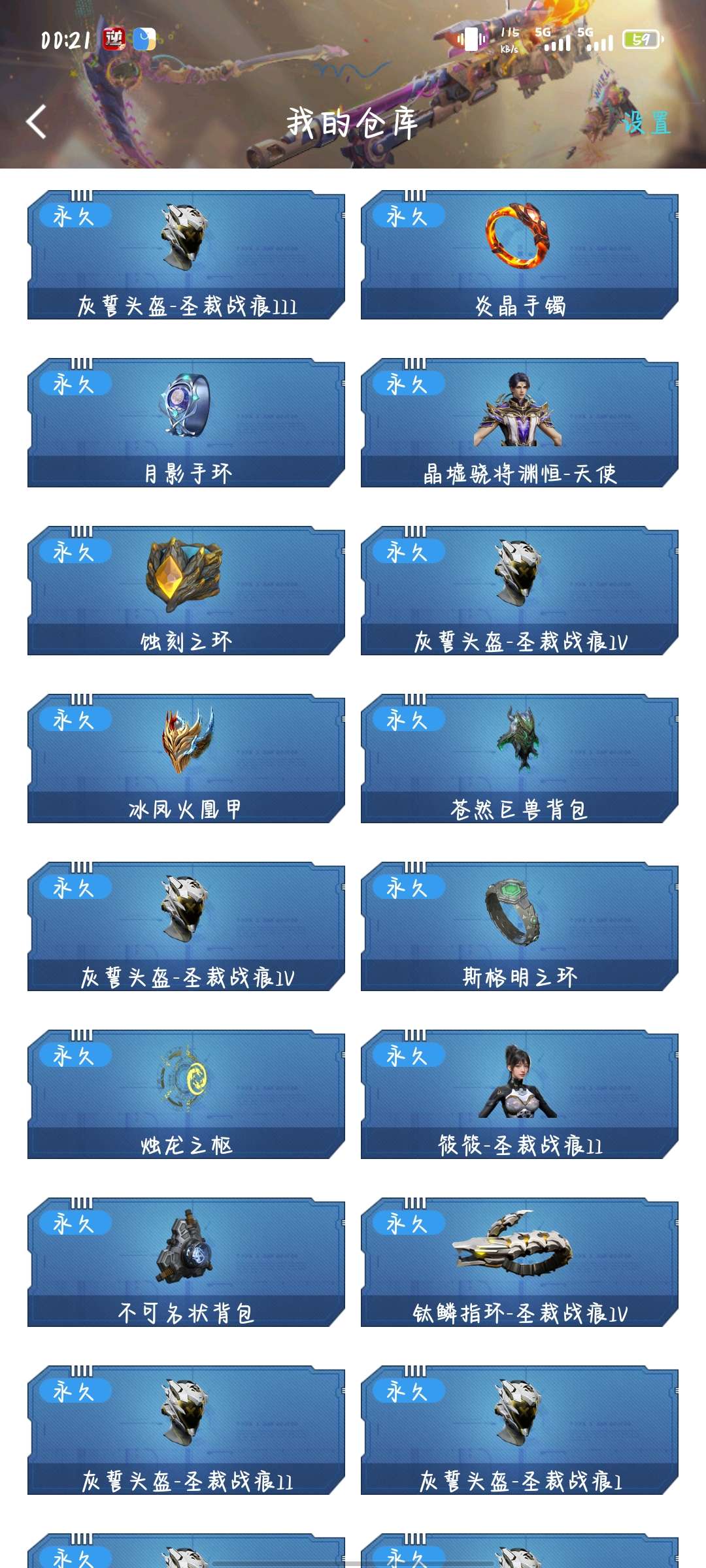Open 设置 in the top-right corner
The image size is (706, 1568).
click(645, 123)
